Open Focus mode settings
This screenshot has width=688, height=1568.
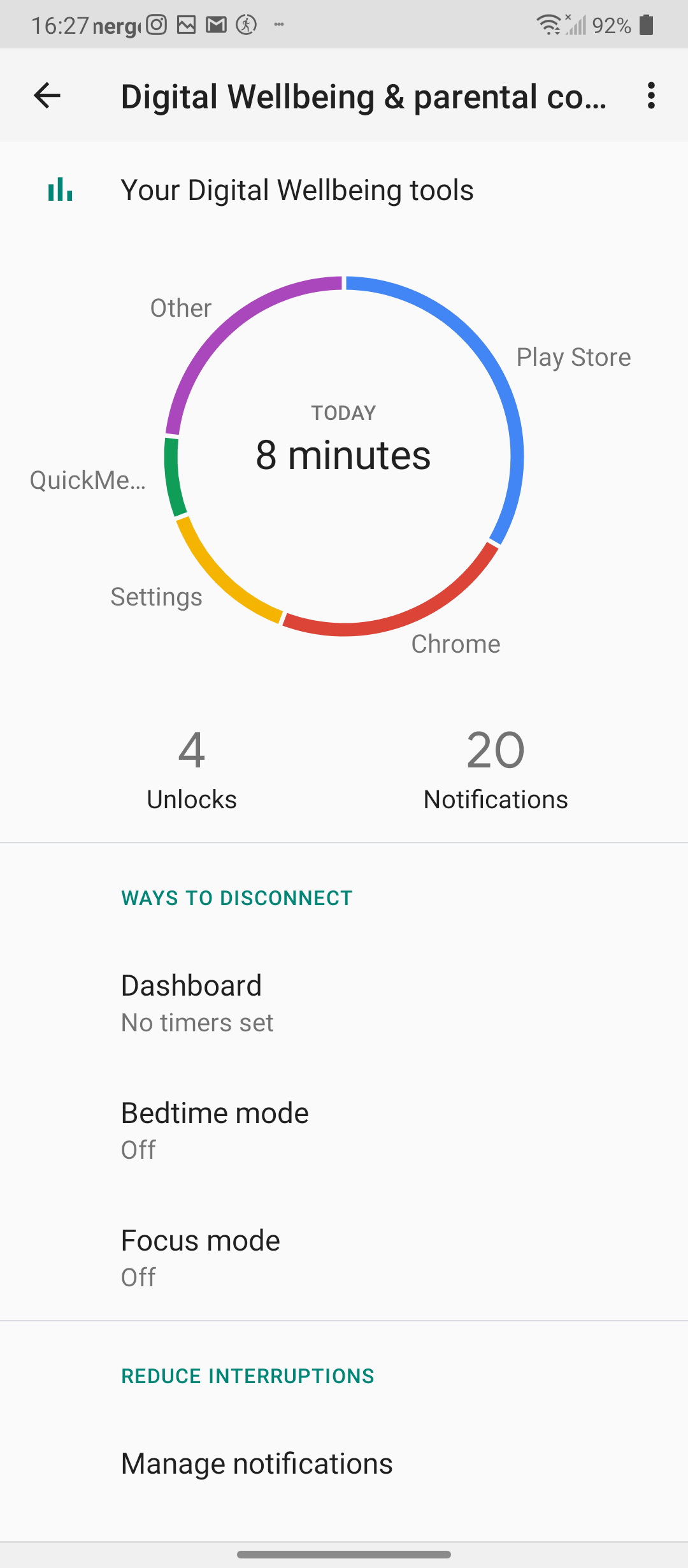pyautogui.click(x=344, y=1258)
